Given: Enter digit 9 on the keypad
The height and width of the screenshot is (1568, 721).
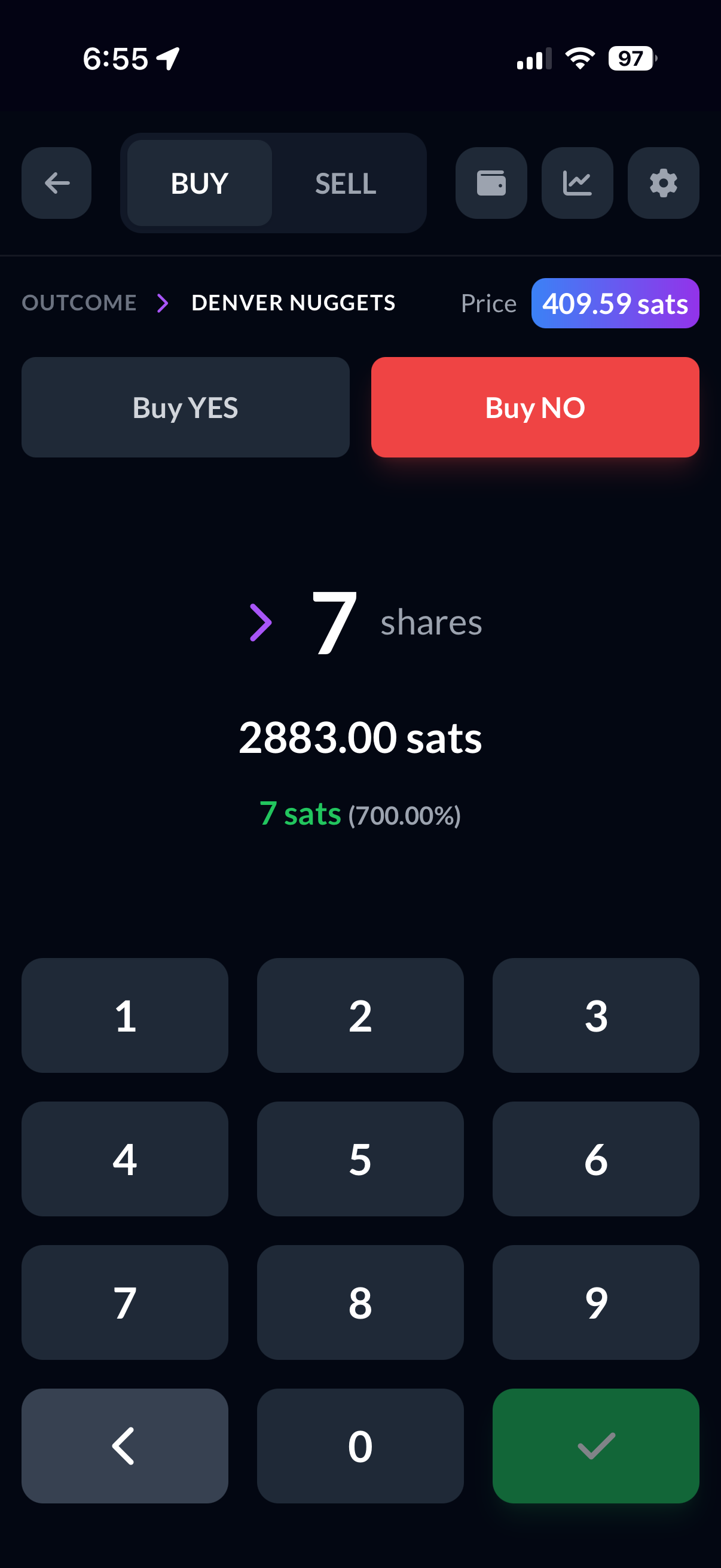Looking at the screenshot, I should (595, 1302).
